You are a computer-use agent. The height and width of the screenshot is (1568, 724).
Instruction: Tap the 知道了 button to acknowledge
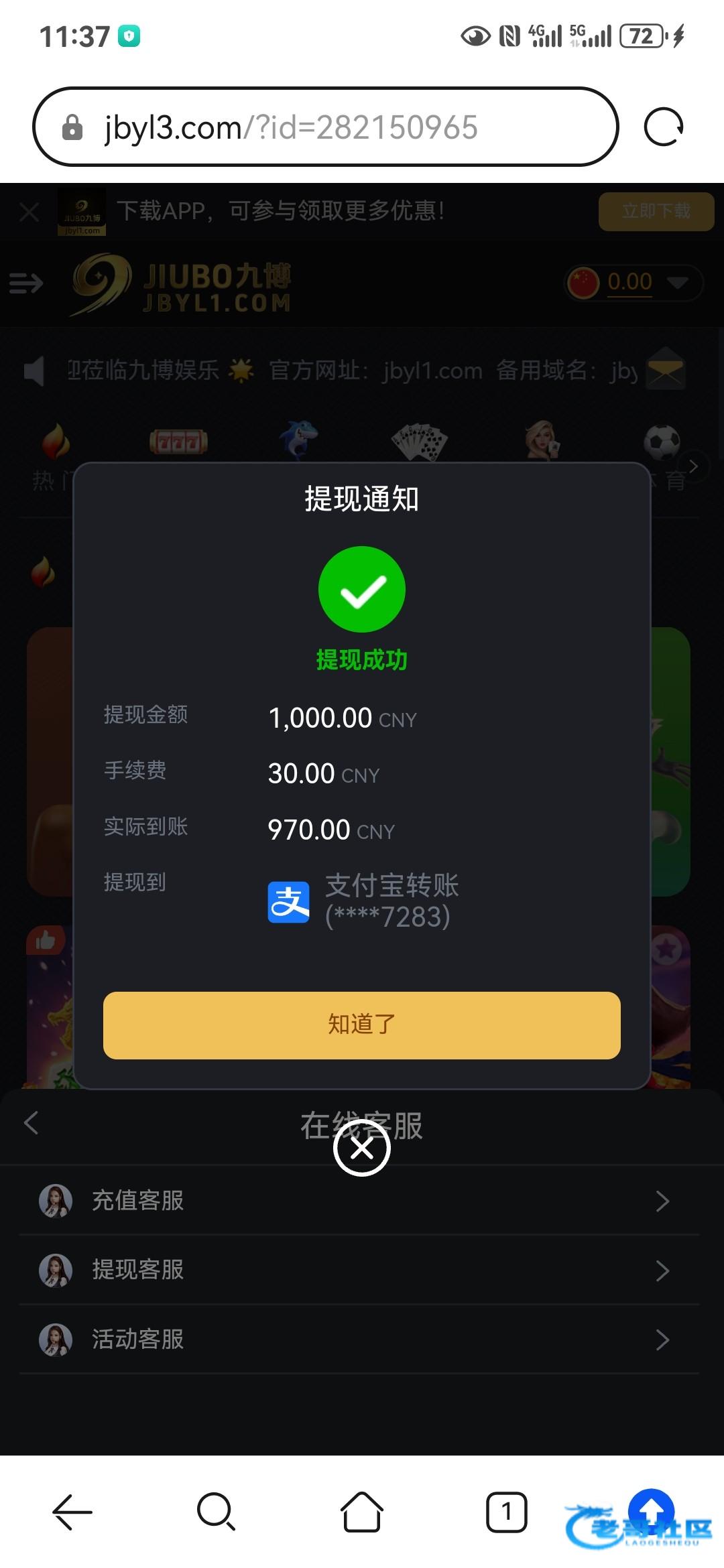point(362,1025)
